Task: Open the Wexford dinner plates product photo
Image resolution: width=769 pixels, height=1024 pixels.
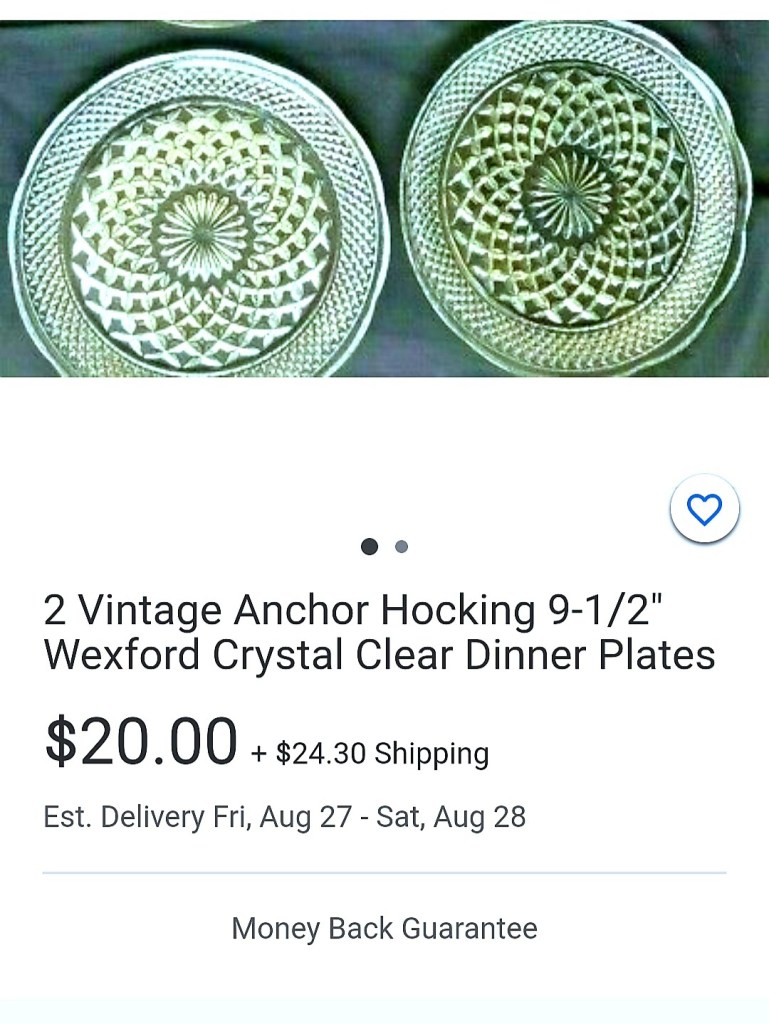Action: [x=384, y=198]
